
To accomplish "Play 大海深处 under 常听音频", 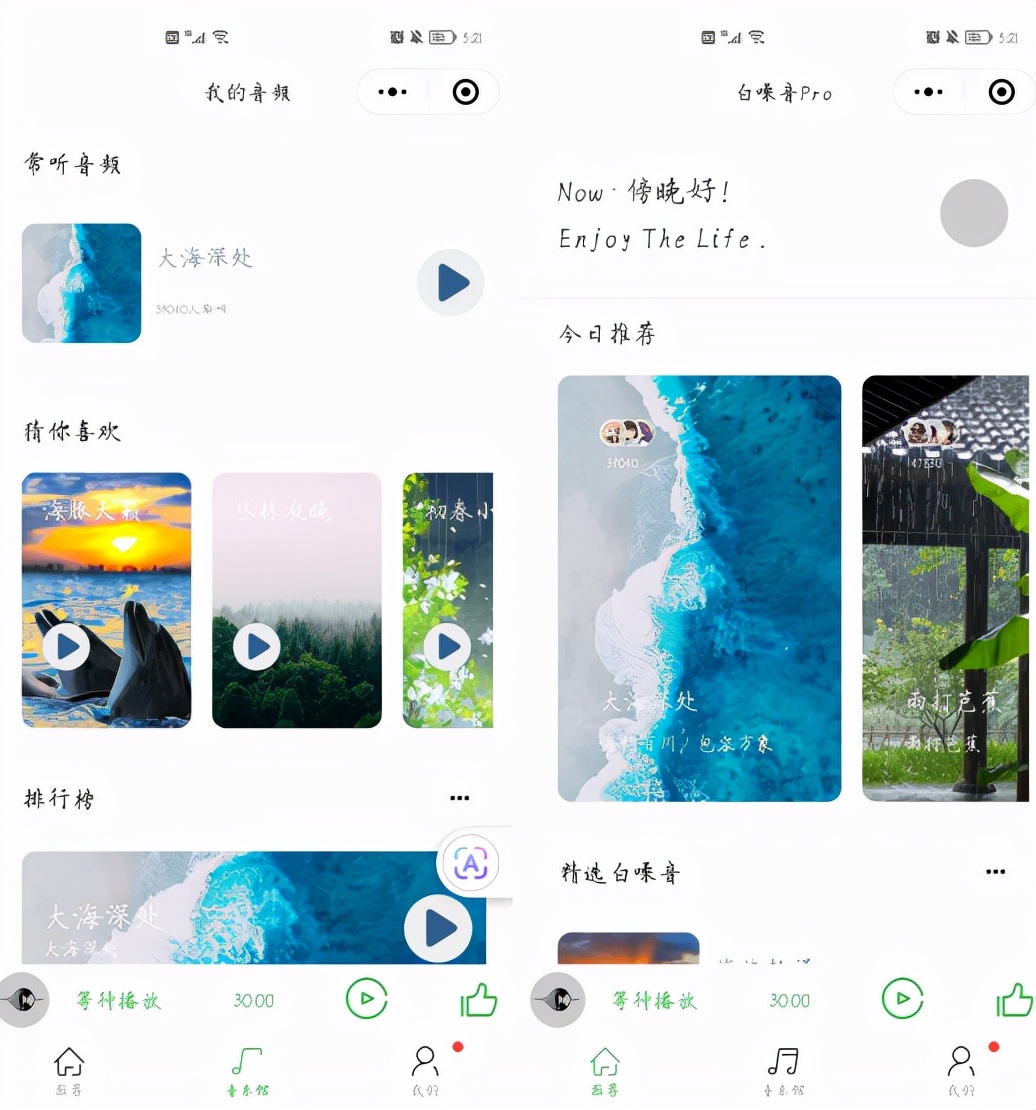I will [451, 283].
